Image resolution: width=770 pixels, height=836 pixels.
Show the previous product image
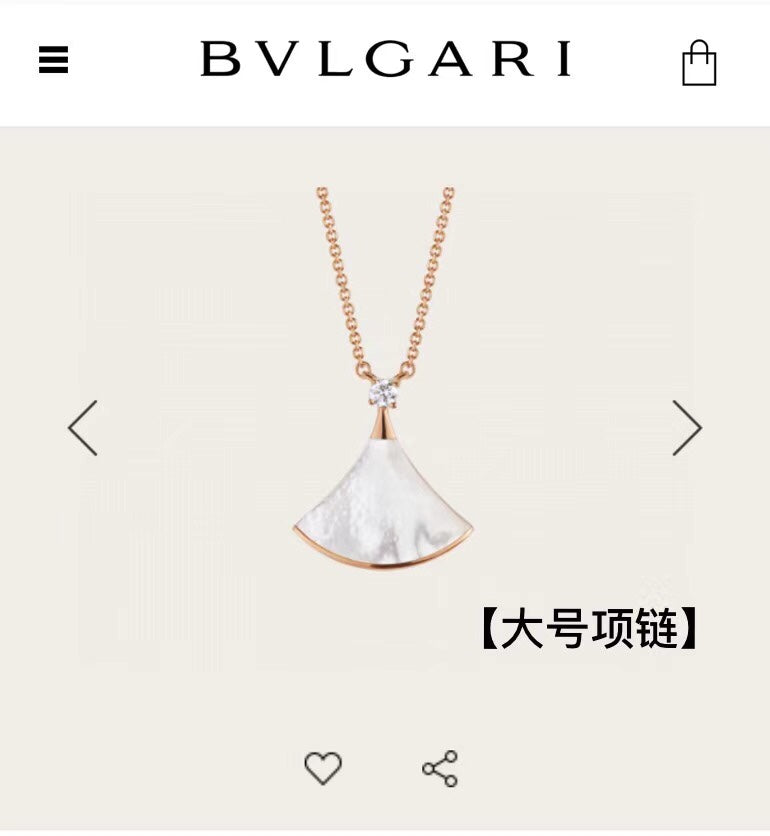tap(83, 428)
